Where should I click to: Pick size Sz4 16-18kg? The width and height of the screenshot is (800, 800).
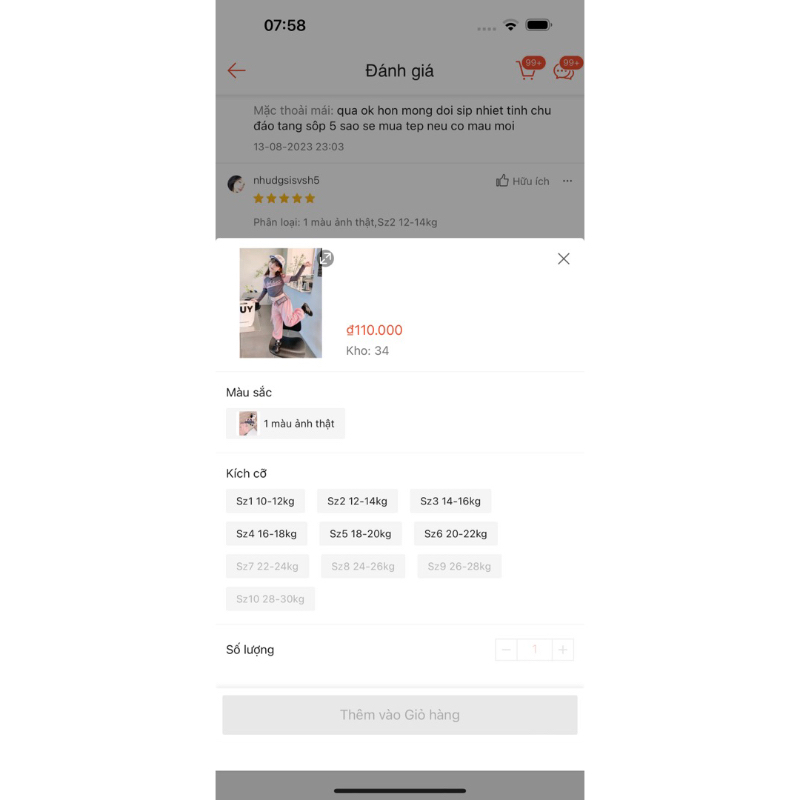click(x=266, y=534)
